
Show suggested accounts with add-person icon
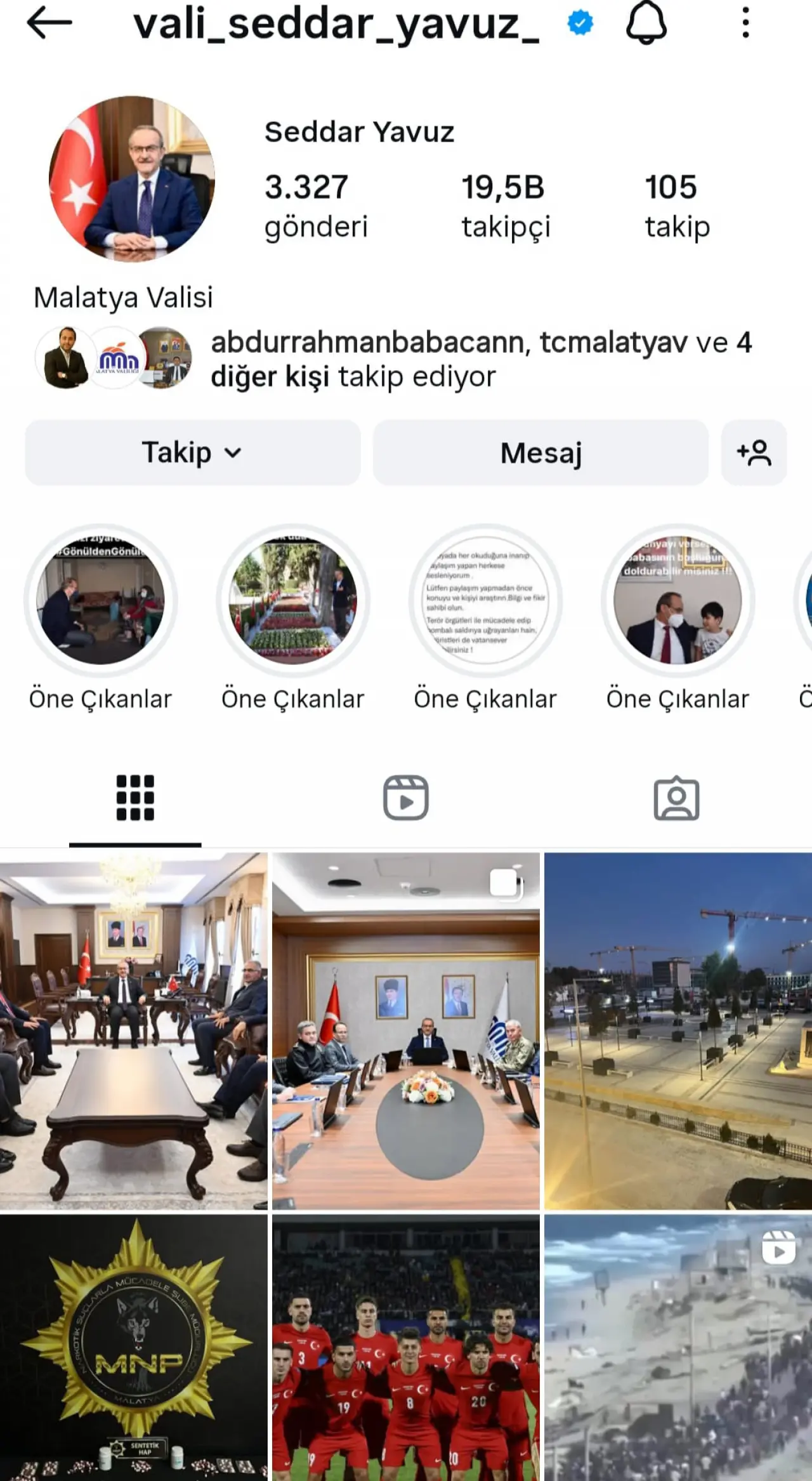point(754,452)
